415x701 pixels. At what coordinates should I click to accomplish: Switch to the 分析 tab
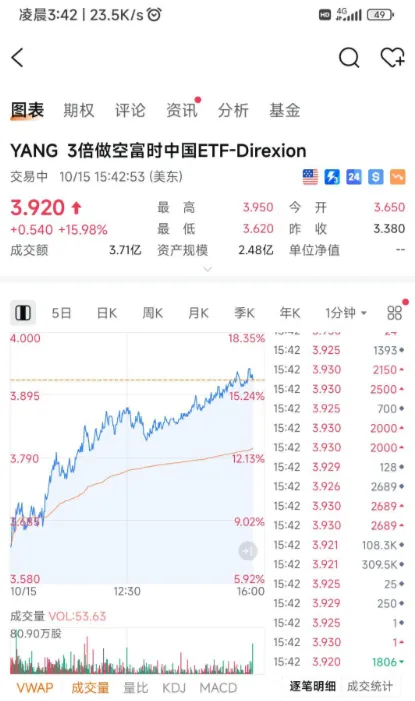(233, 110)
